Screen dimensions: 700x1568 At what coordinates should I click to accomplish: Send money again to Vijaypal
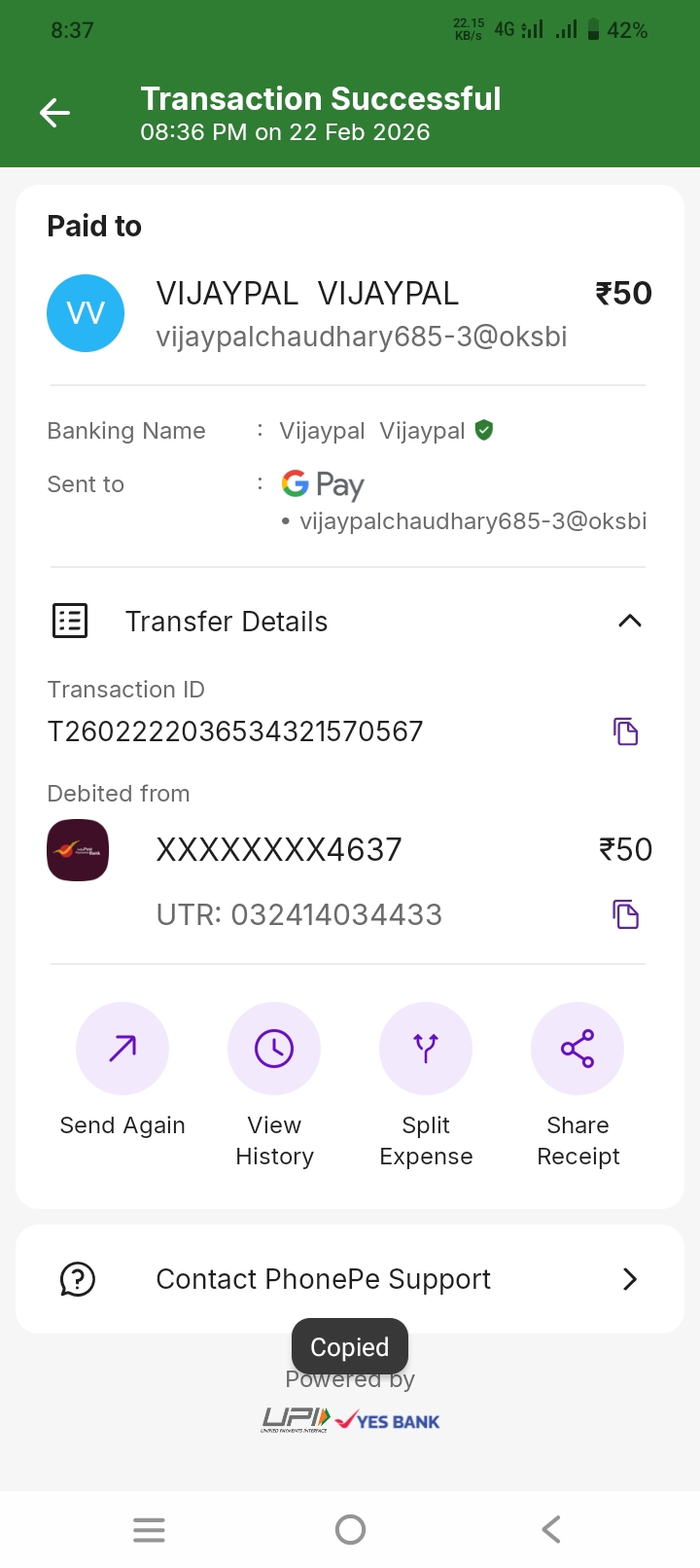[x=122, y=1049]
